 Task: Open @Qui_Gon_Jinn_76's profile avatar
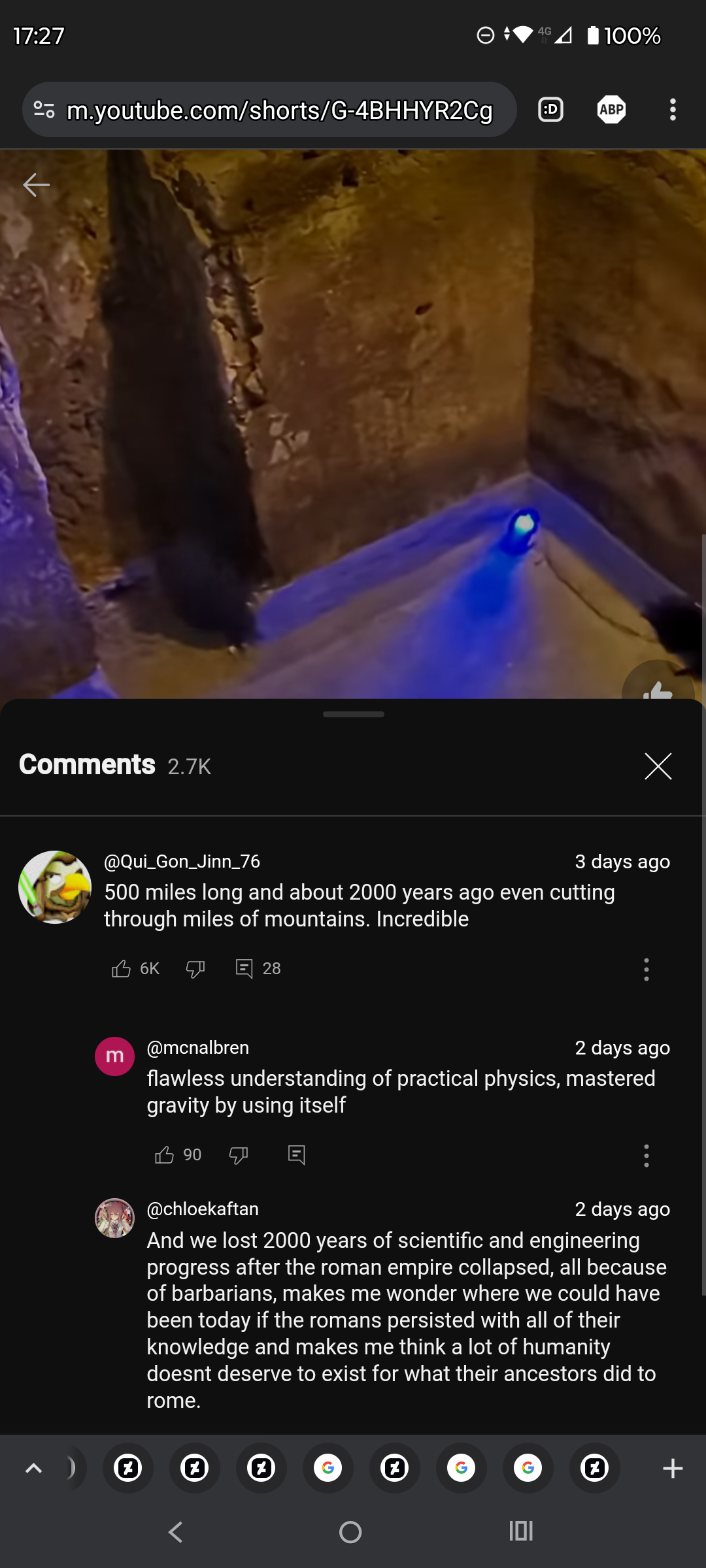[x=55, y=887]
